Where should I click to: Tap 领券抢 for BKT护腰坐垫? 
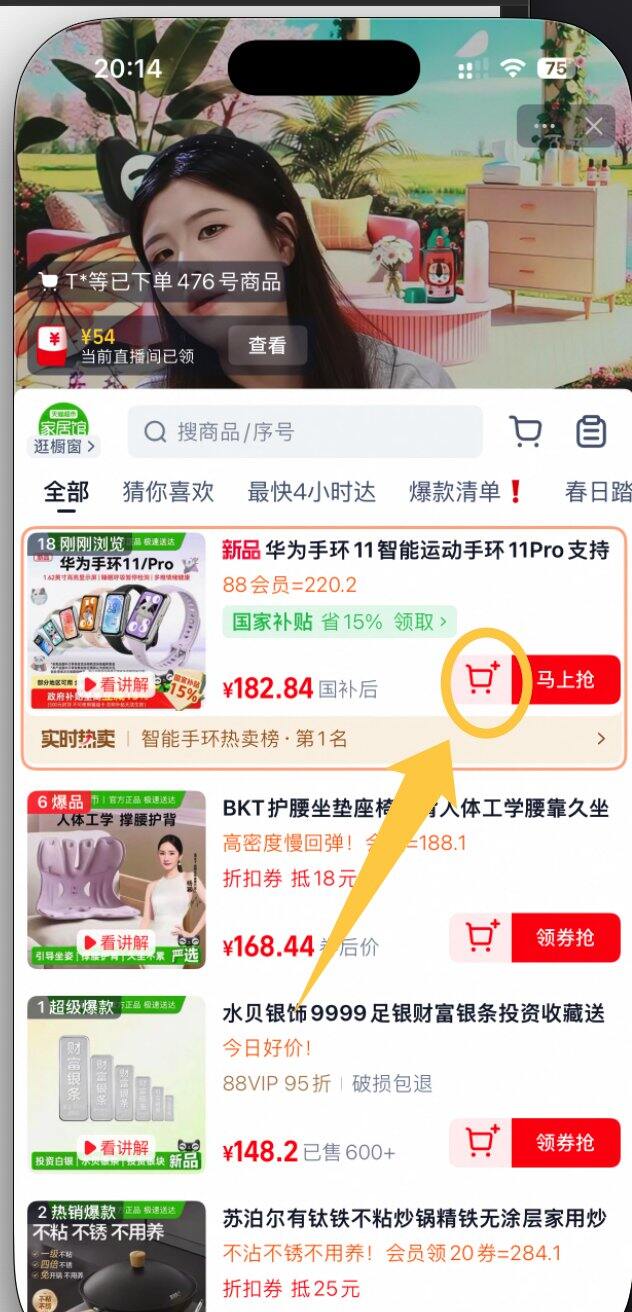(x=565, y=938)
